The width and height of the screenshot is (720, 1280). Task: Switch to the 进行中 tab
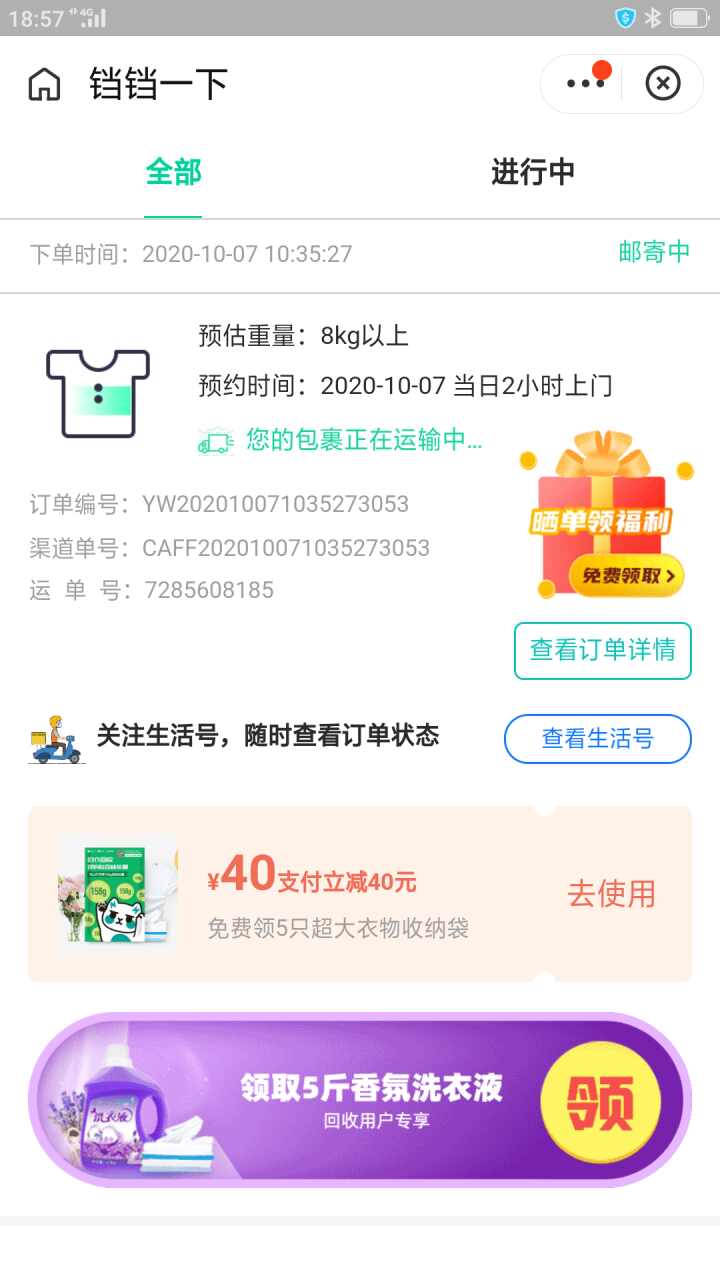tap(533, 172)
